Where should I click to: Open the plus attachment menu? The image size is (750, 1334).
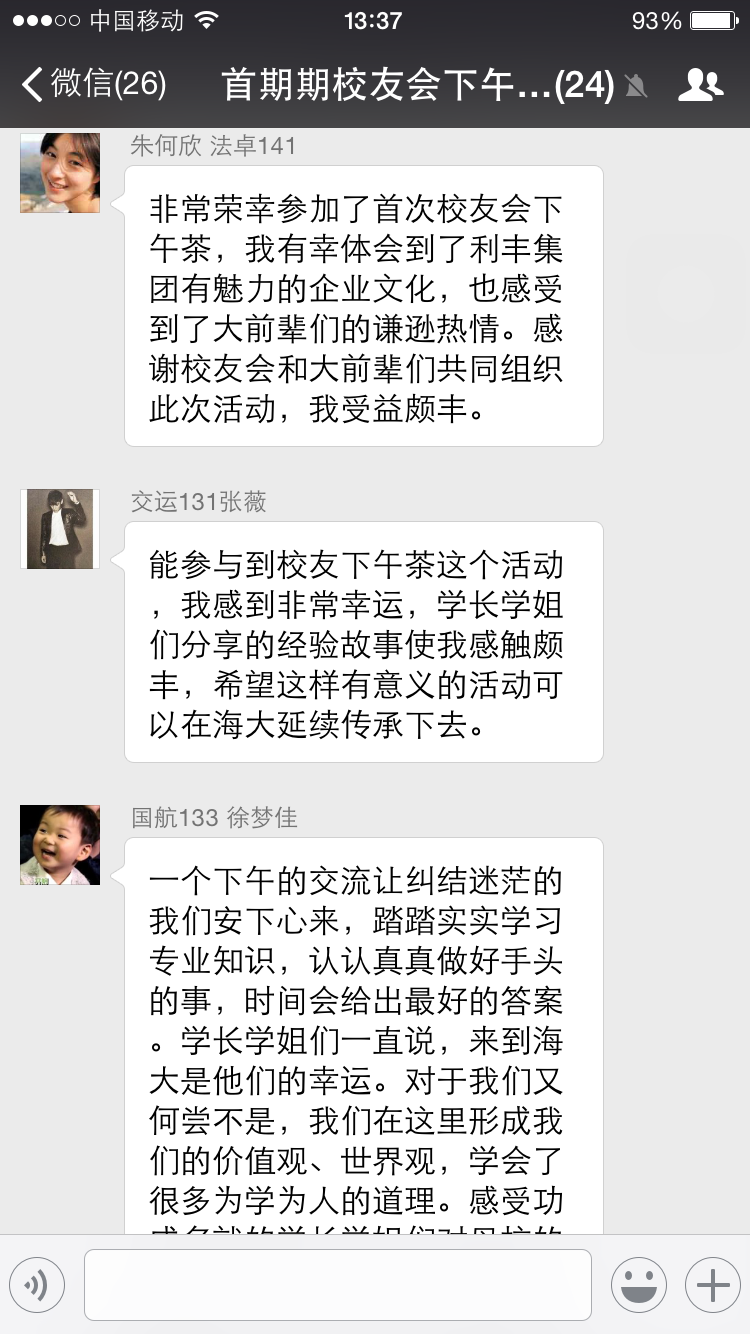click(x=712, y=1285)
